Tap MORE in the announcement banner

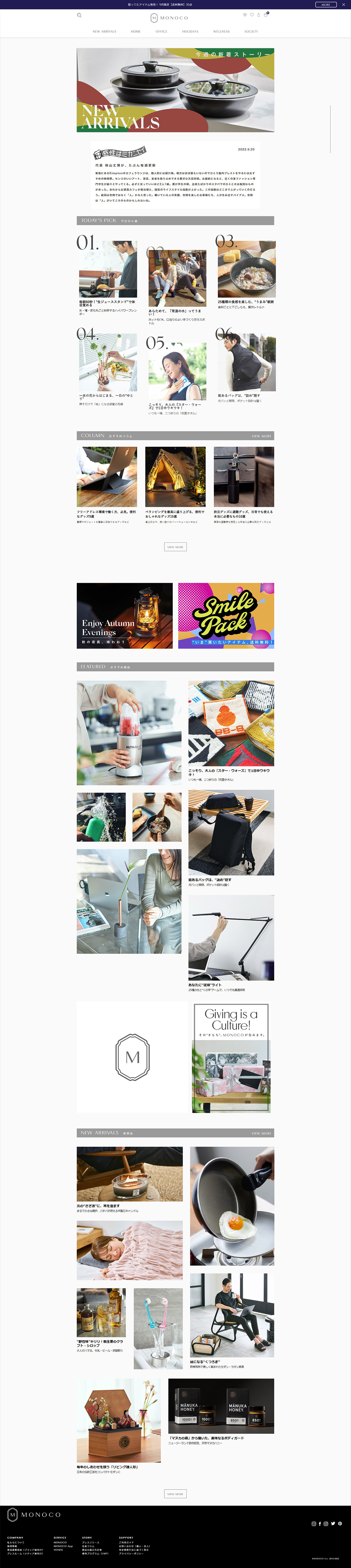click(325, 4)
